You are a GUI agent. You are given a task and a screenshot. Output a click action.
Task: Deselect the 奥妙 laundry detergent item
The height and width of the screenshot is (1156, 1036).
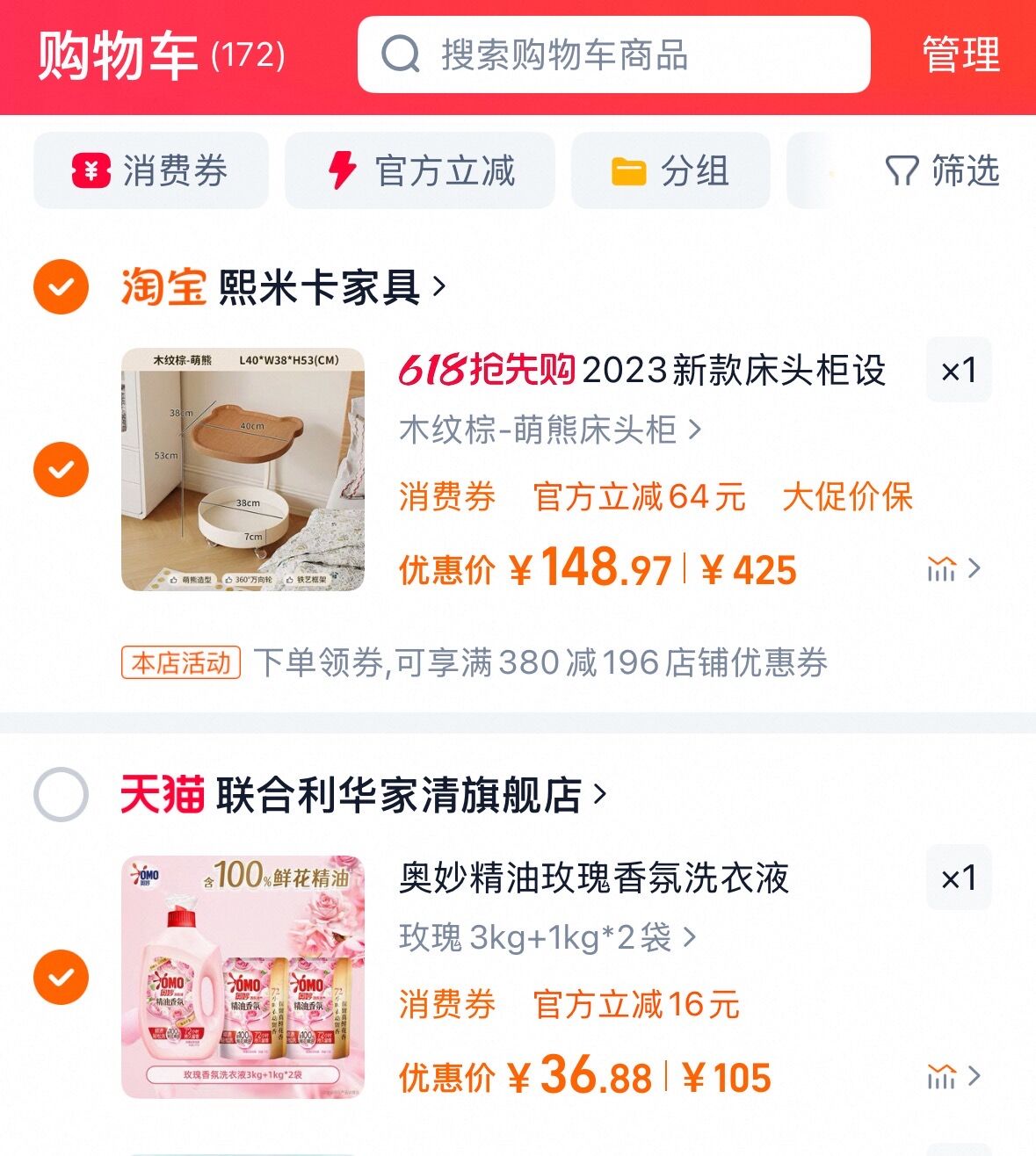(61, 977)
